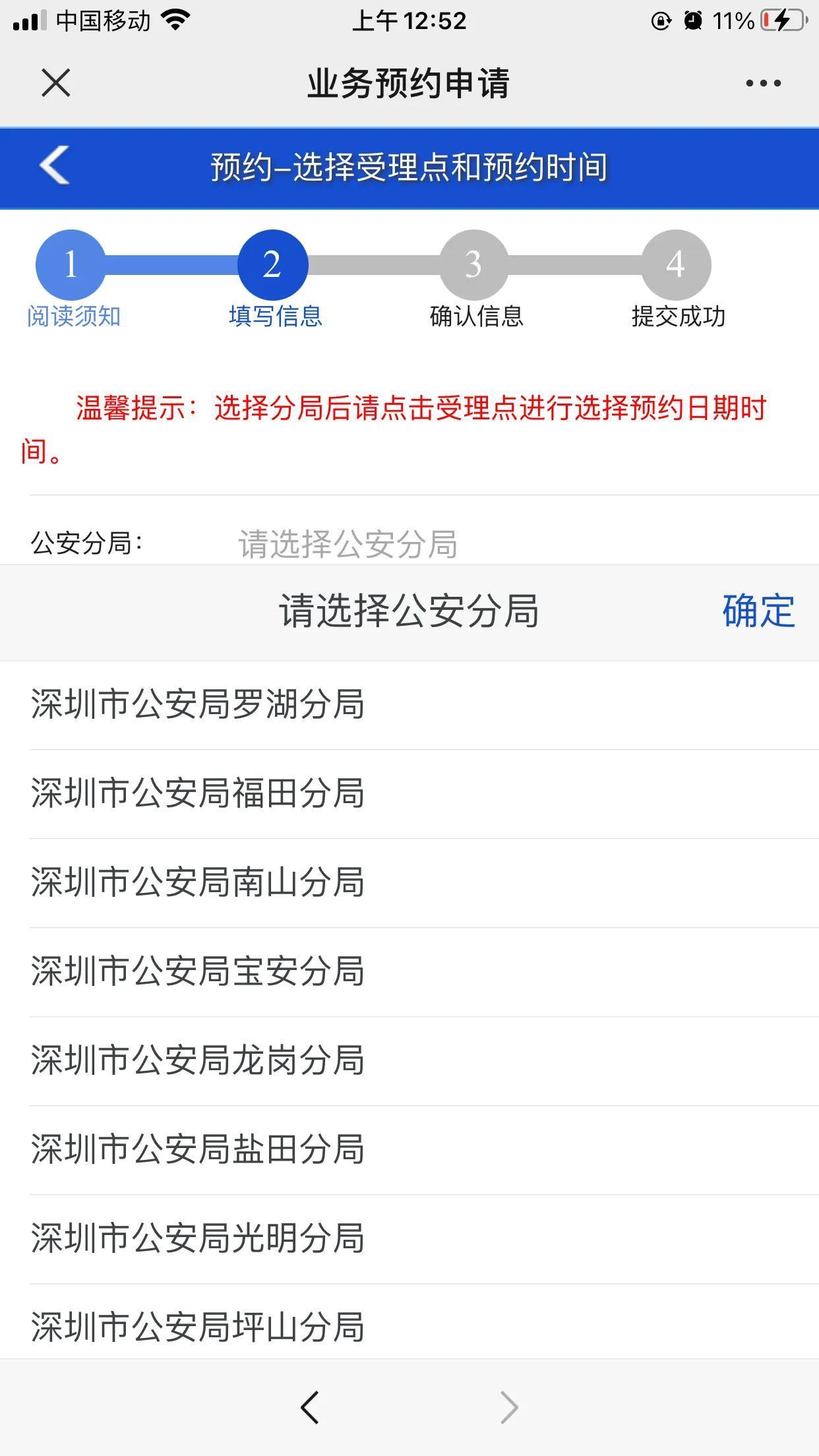Pick 深圳市公安局光明分局

tap(409, 1239)
